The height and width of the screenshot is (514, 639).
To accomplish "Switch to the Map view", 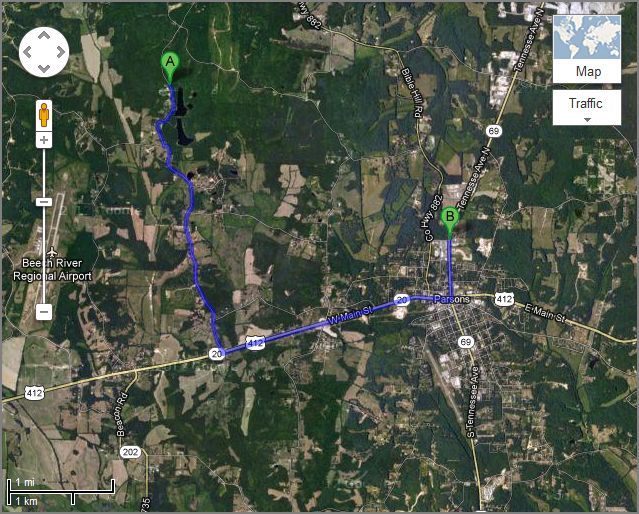I will coord(587,72).
